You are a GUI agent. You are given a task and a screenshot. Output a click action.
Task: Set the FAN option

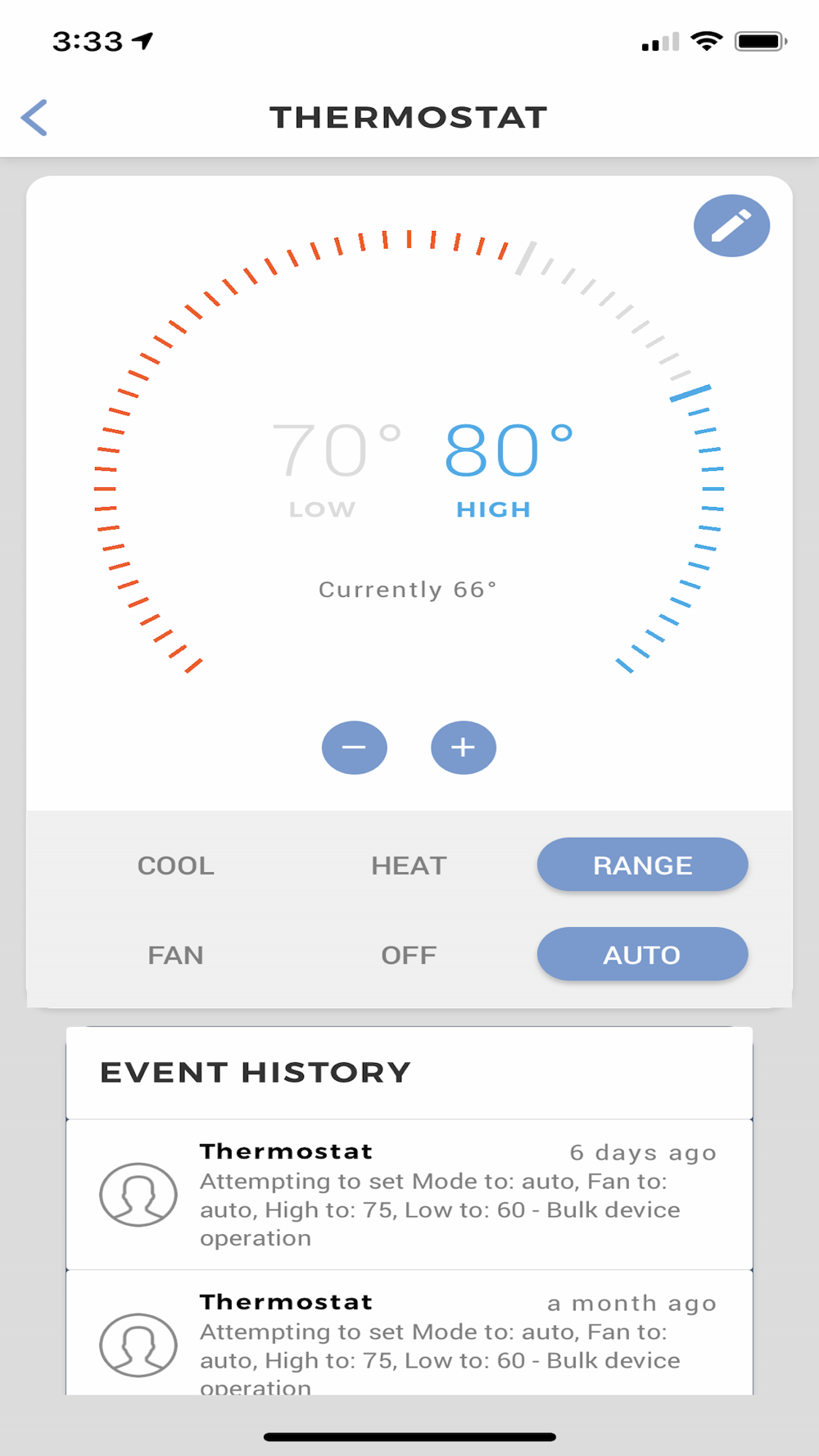(175, 955)
